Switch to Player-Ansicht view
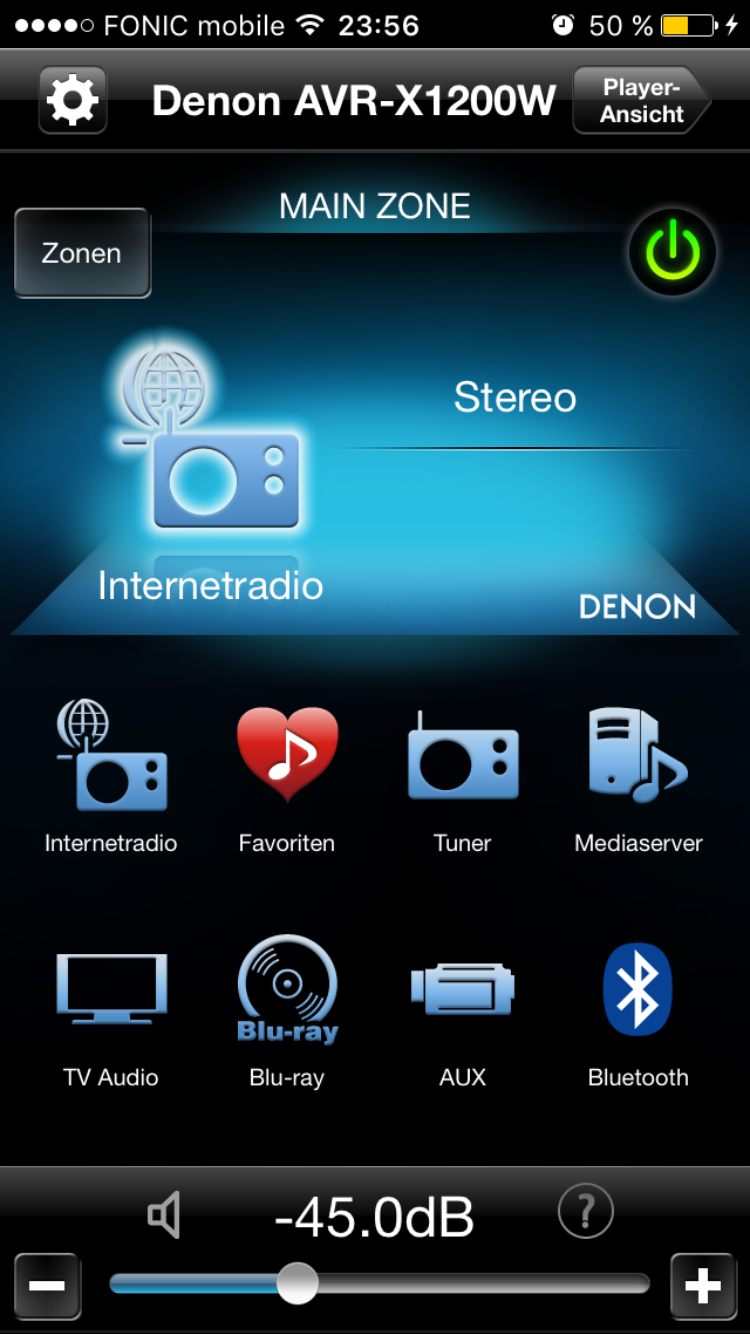Image resolution: width=750 pixels, height=1334 pixels. pyautogui.click(x=642, y=100)
